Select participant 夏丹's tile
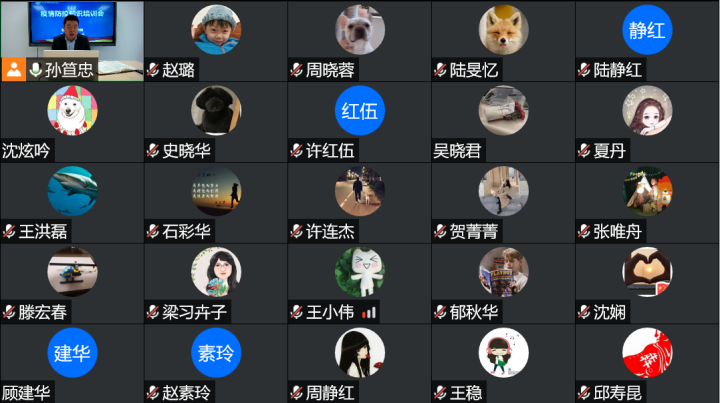 [x=647, y=121]
